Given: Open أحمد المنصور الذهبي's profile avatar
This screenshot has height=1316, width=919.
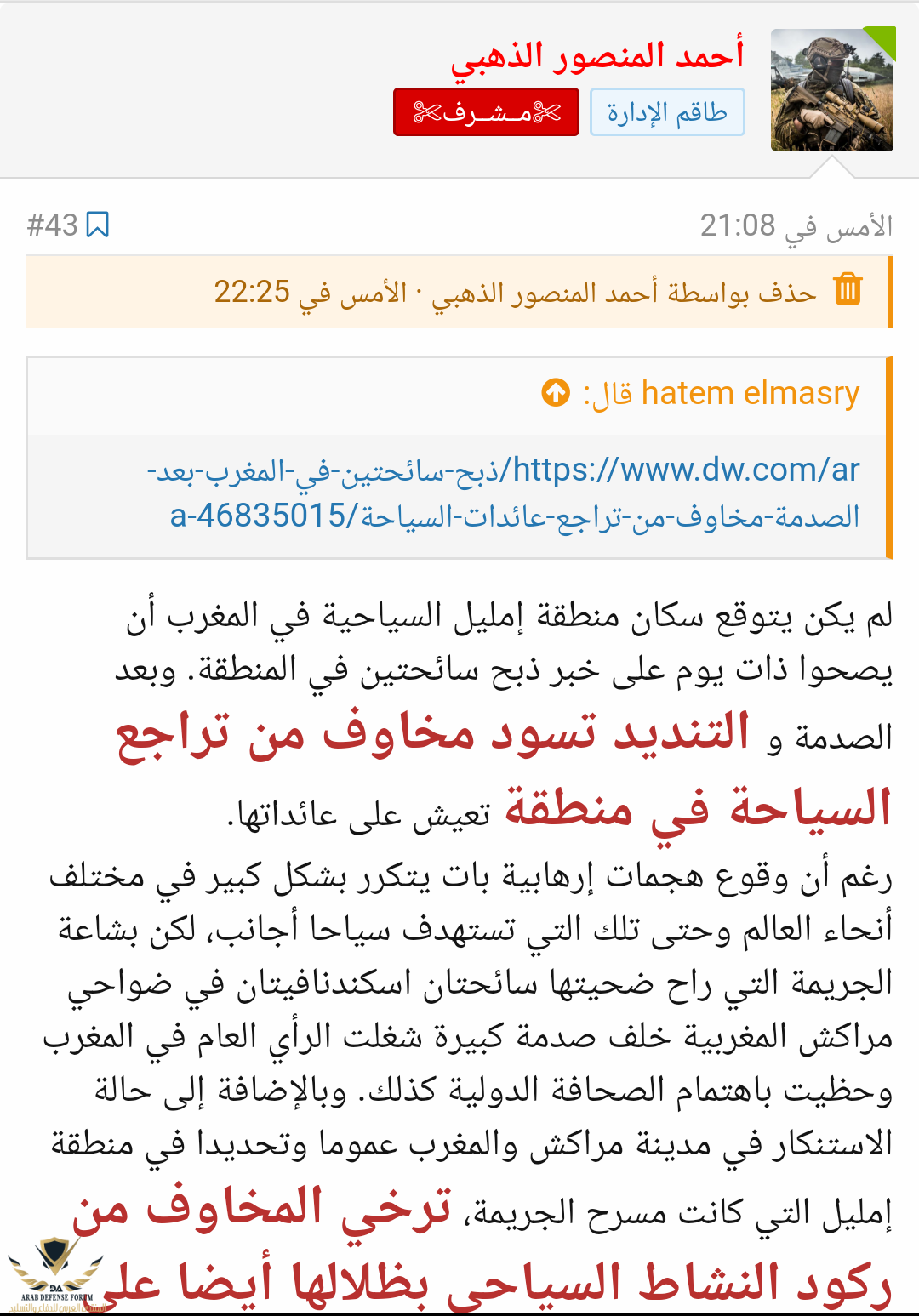Looking at the screenshot, I should (831, 90).
